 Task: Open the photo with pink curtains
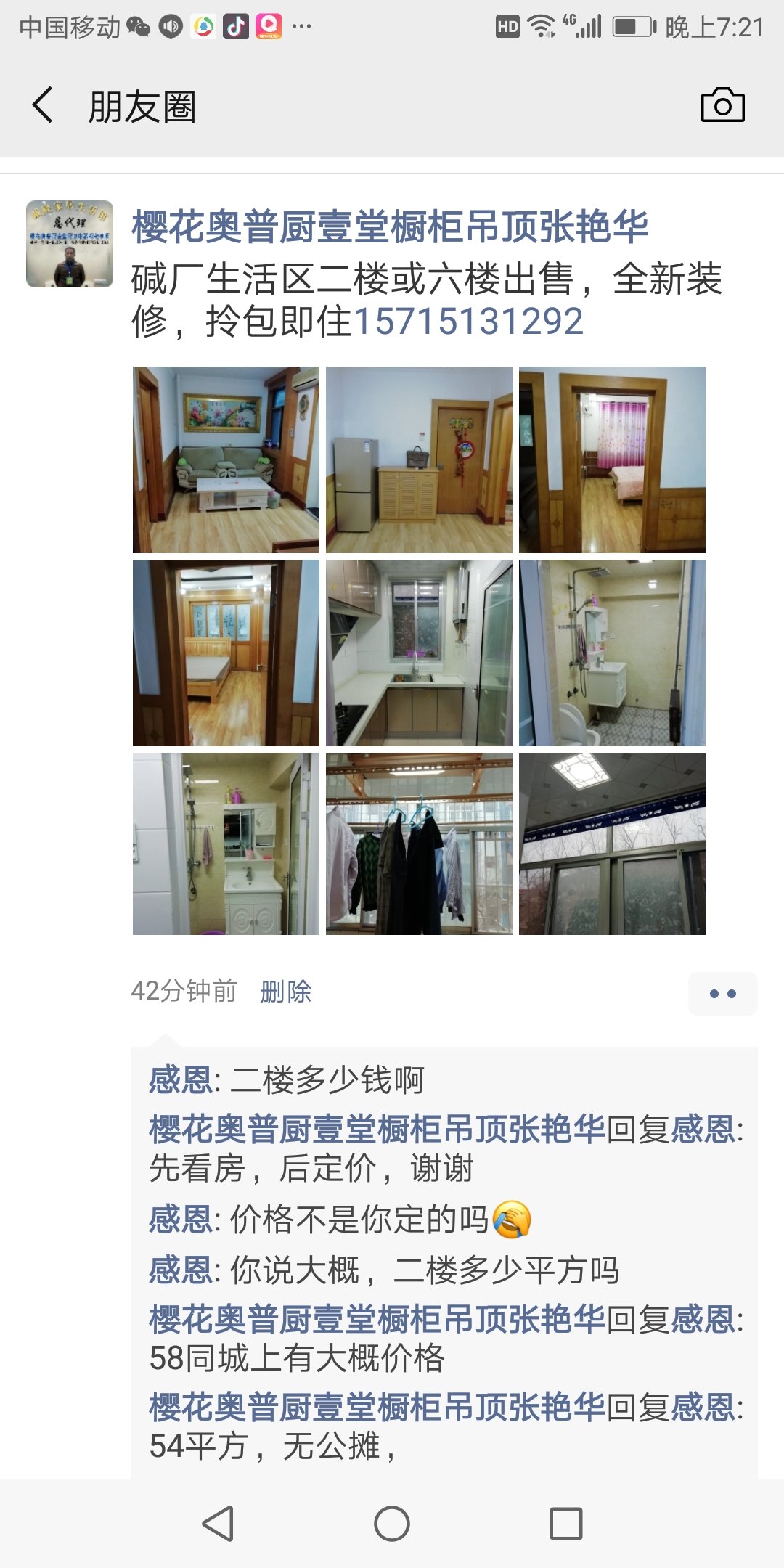coord(612,460)
